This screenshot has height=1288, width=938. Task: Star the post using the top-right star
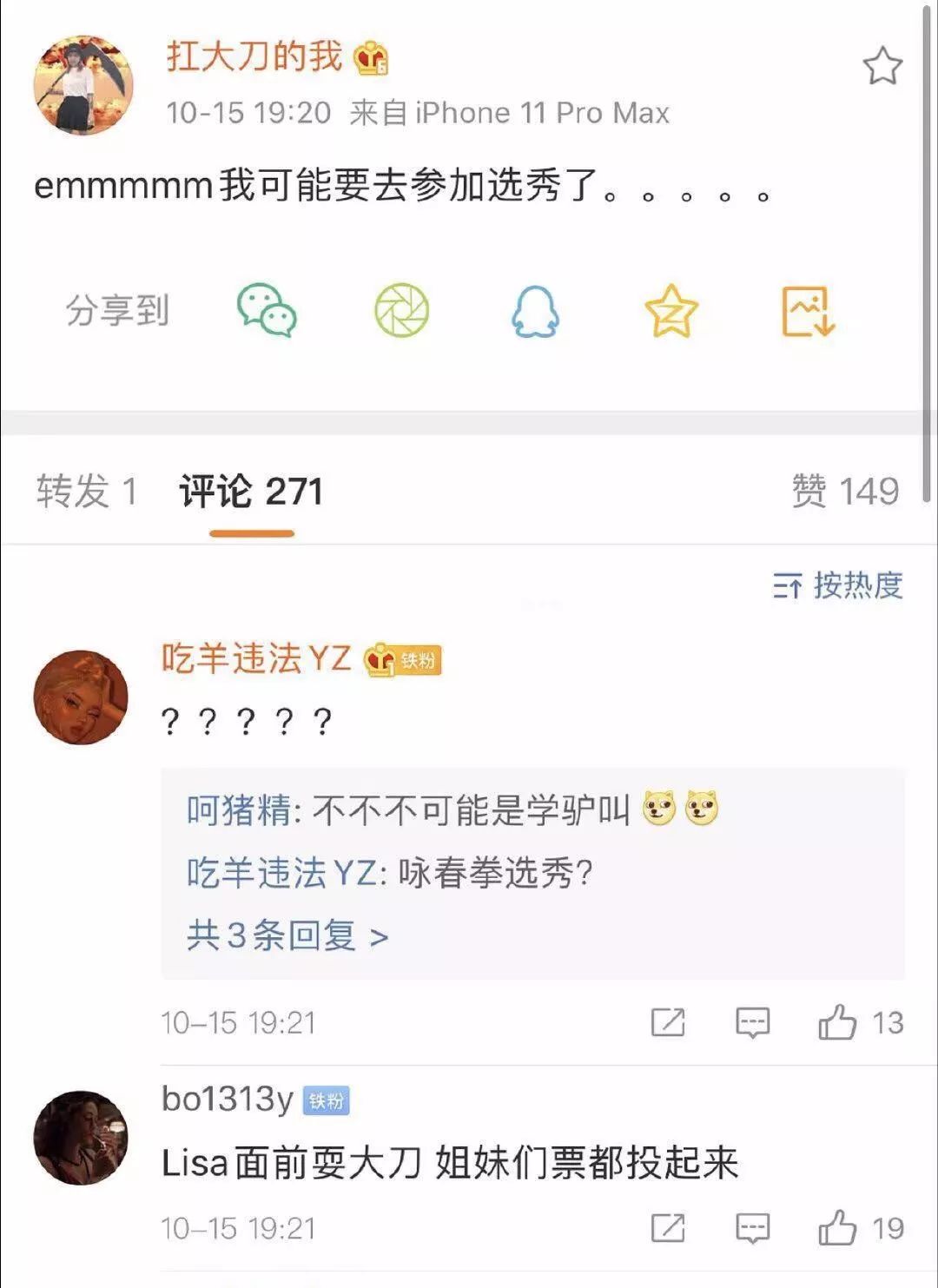point(882,65)
